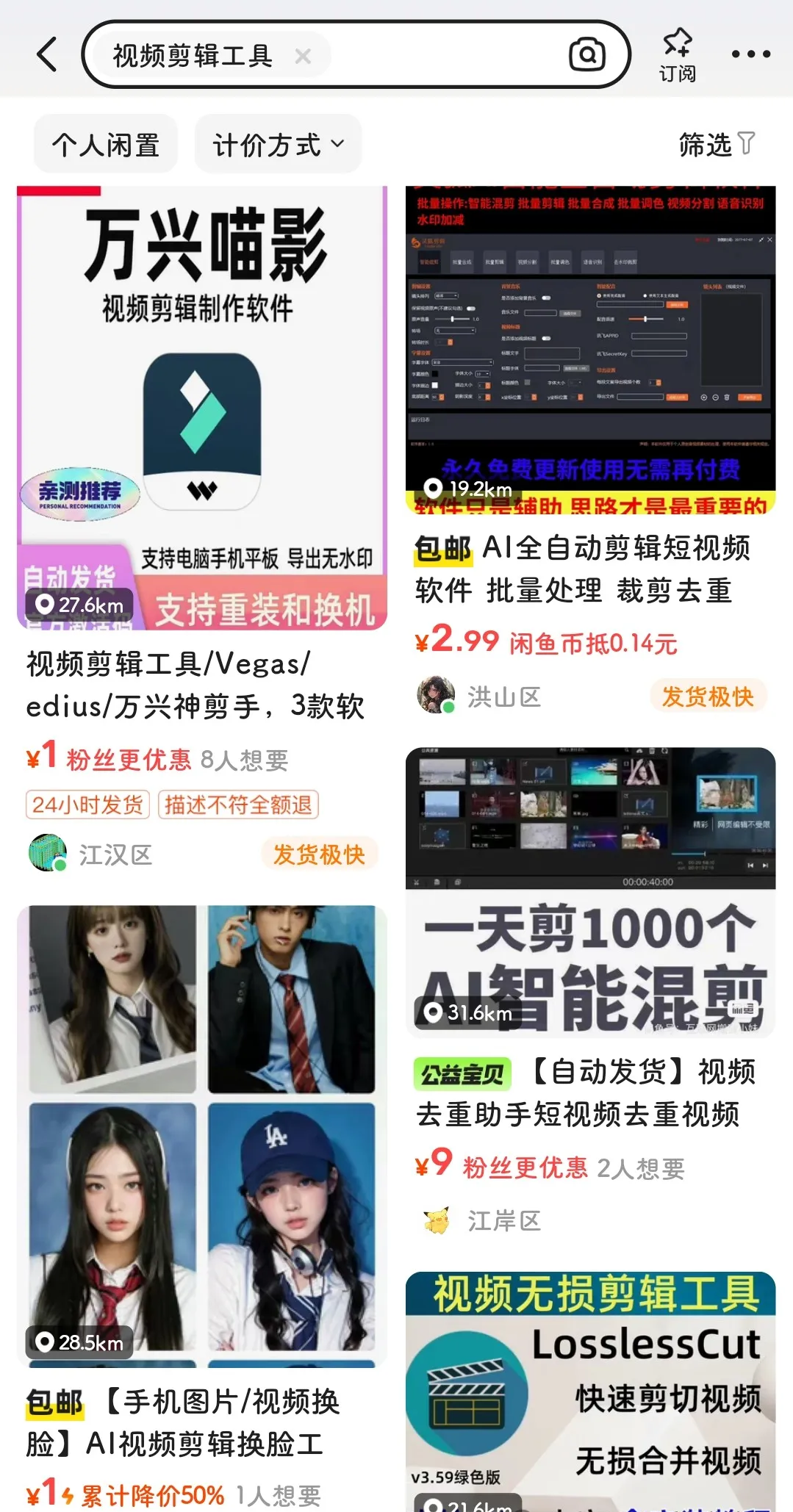Open the AI全自动剪辑短视频 listing
The height and width of the screenshot is (1512, 793).
pyautogui.click(x=590, y=350)
